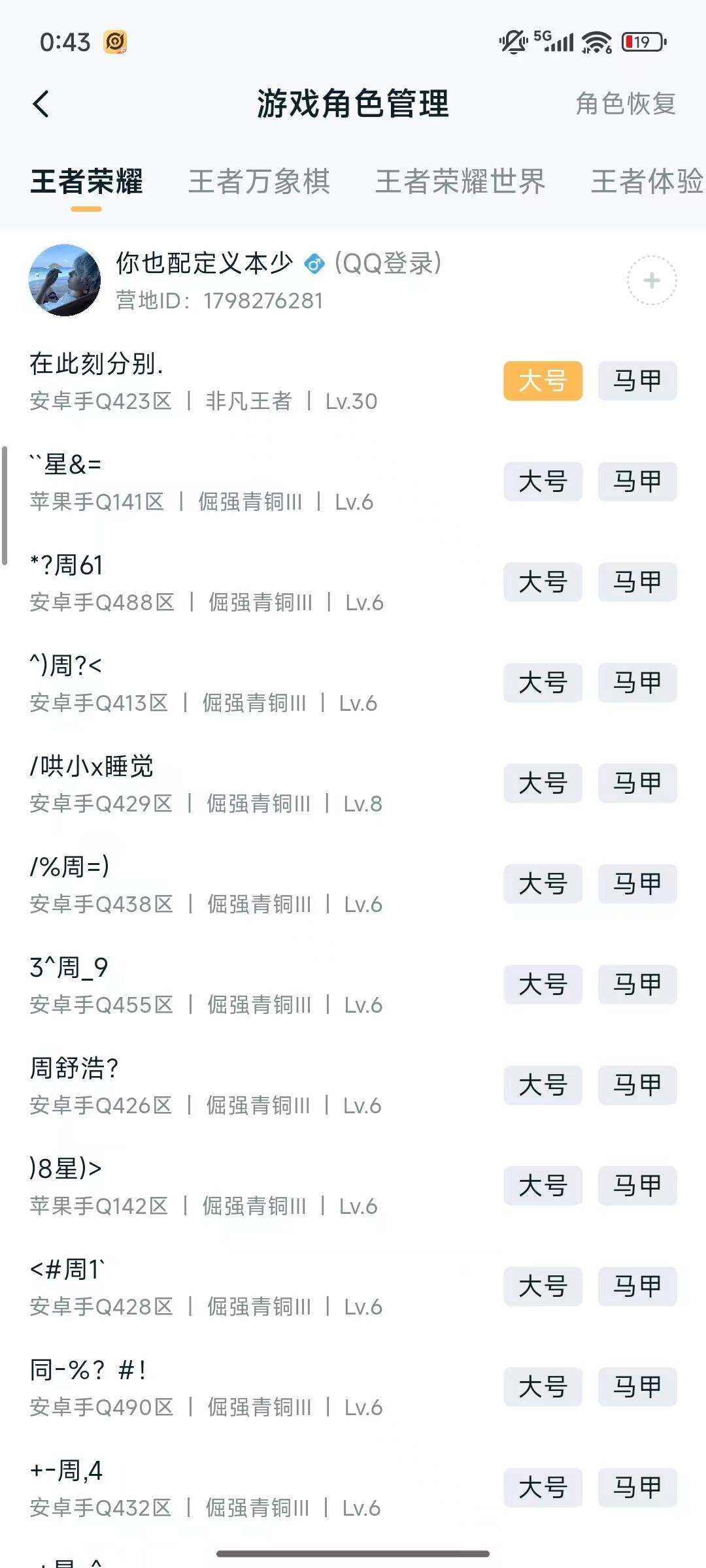Viewport: 706px width, 1568px height.
Task: Tap the plus button to add an account
Action: coord(651,281)
